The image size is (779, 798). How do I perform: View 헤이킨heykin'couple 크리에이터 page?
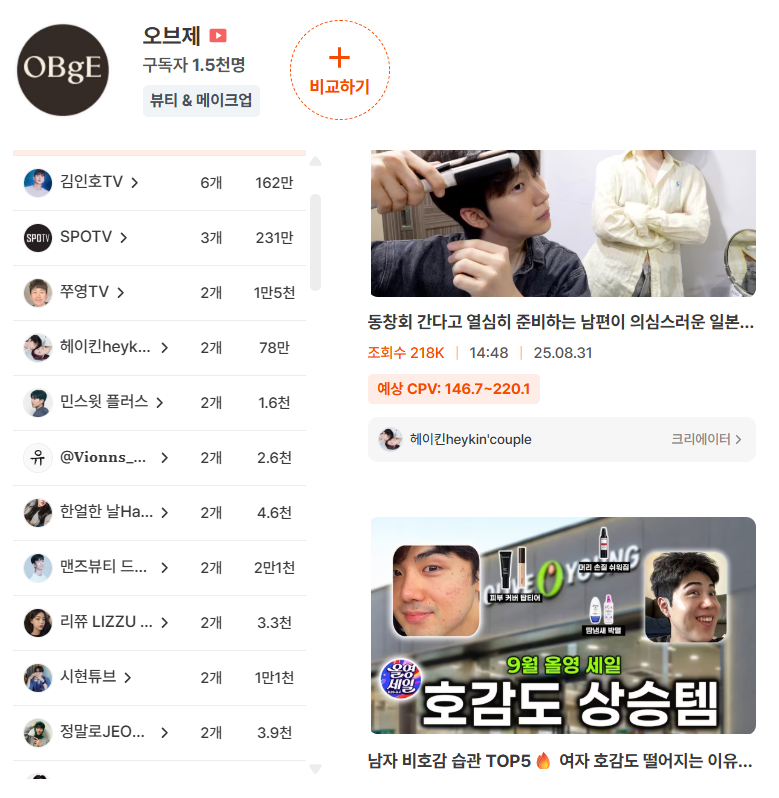coord(706,439)
